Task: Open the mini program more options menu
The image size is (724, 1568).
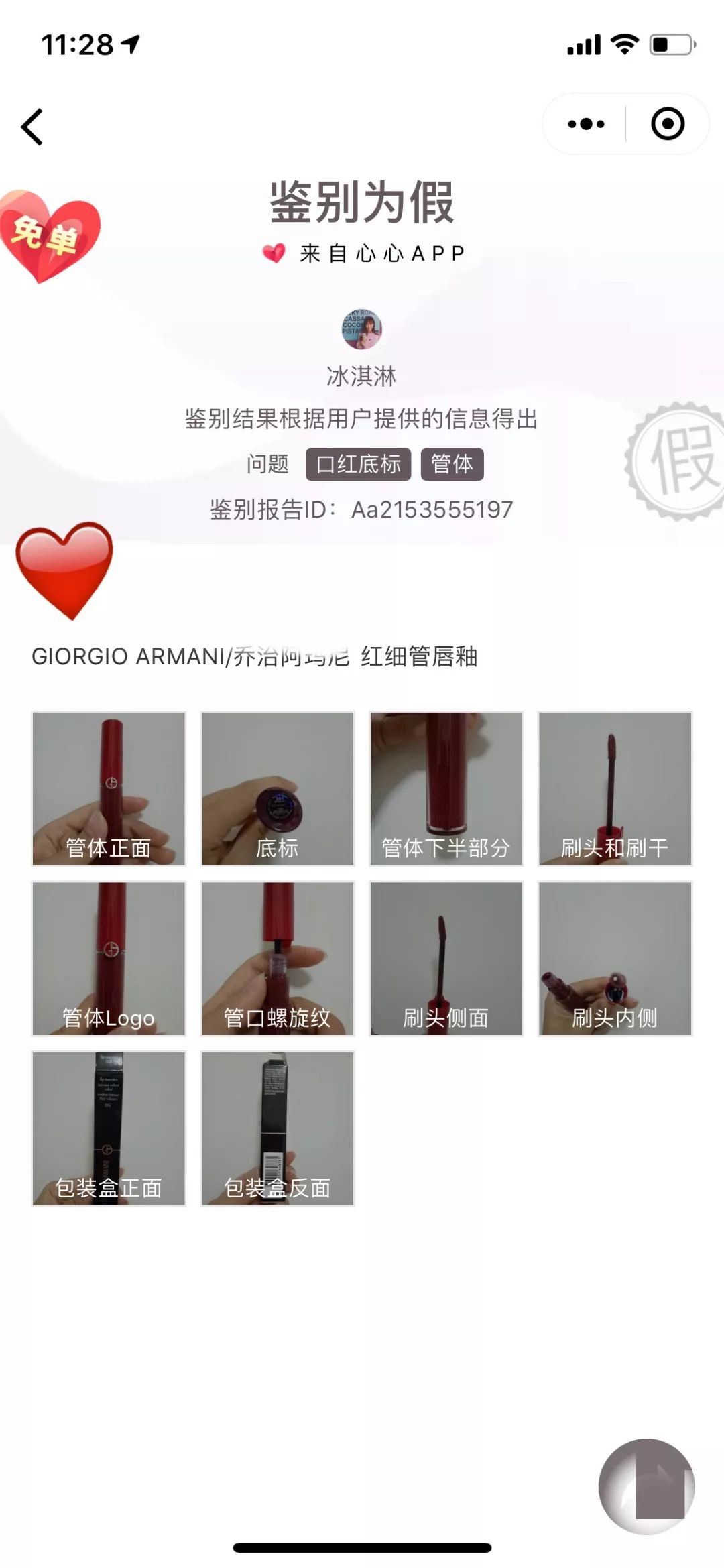Action: 586,124
